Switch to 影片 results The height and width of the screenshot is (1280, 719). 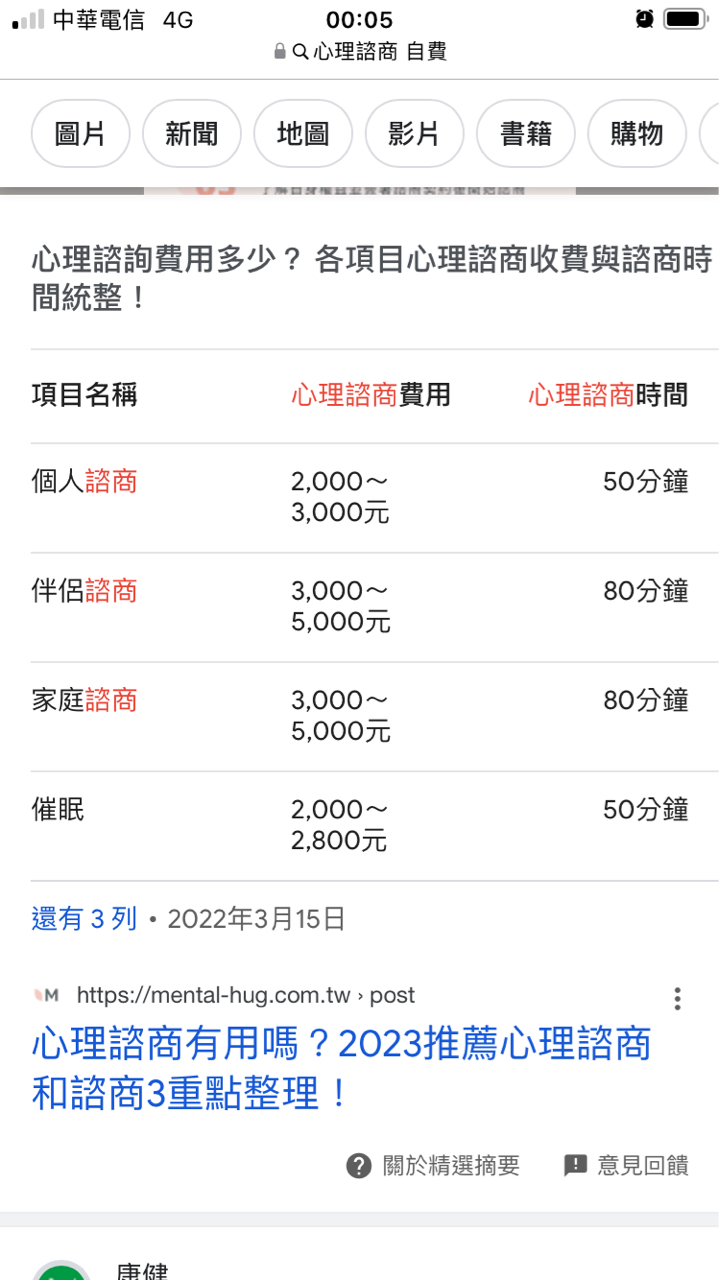click(x=414, y=133)
